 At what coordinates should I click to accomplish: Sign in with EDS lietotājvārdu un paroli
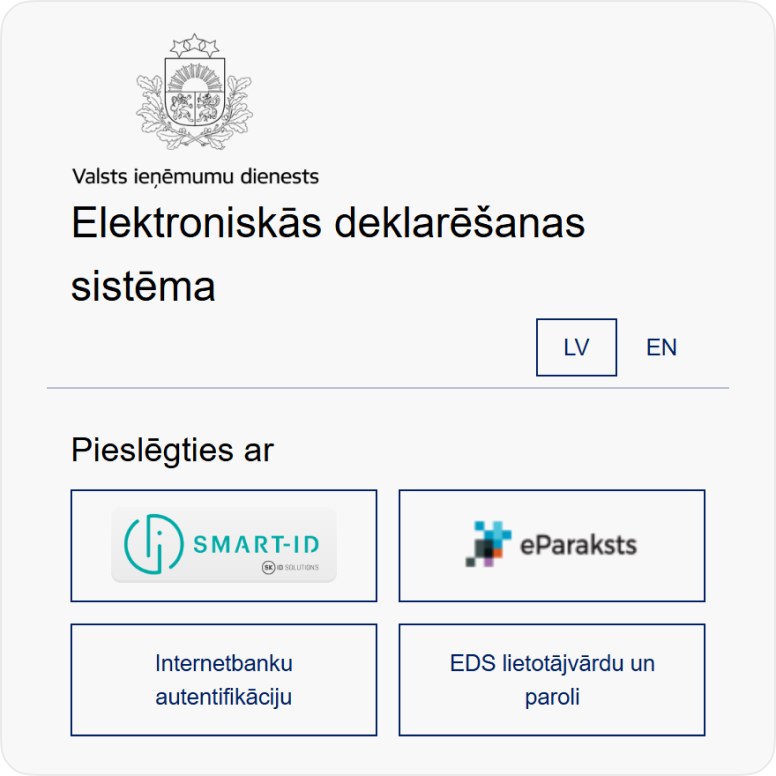pos(551,679)
